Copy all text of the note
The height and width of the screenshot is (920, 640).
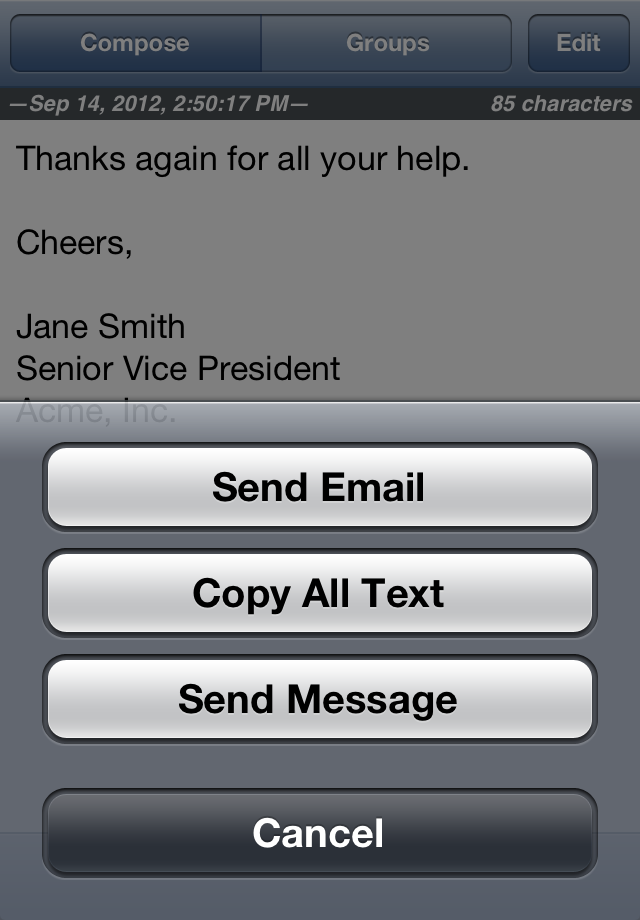coord(319,593)
